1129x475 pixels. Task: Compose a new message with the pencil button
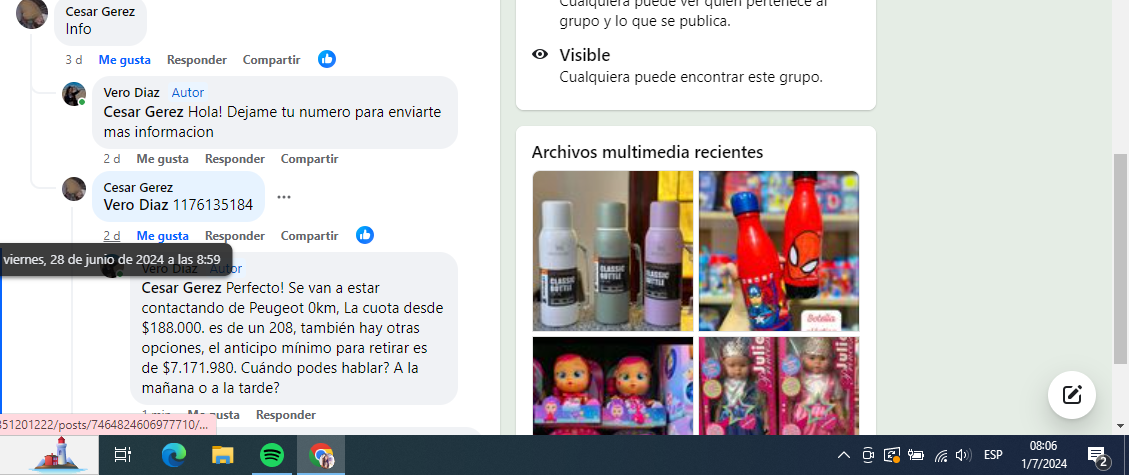[x=1071, y=394]
